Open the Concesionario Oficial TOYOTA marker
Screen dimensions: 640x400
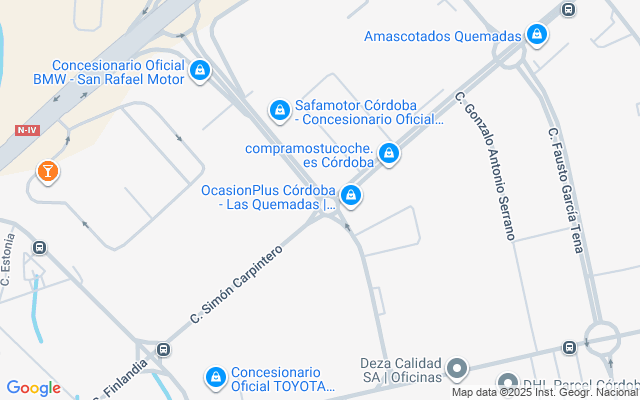(215, 377)
